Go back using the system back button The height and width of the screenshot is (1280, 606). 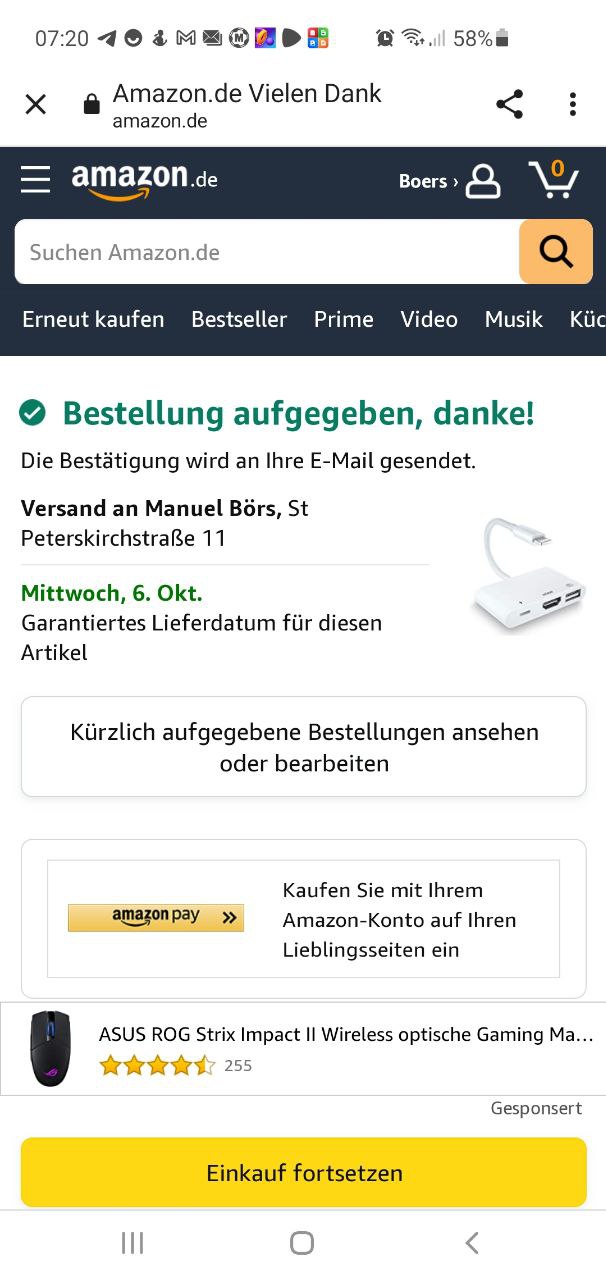472,1243
